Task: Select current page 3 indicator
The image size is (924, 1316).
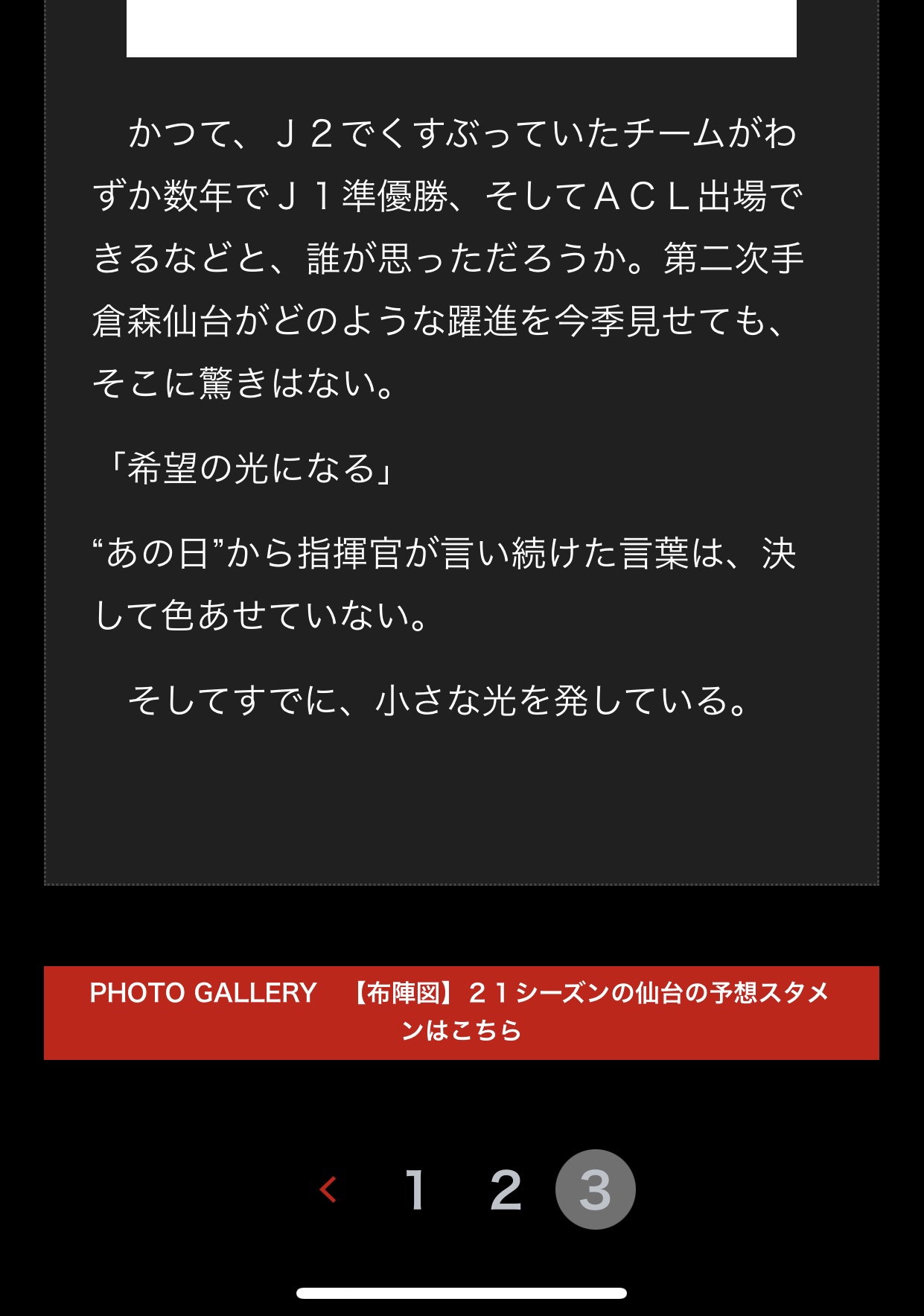Action: point(595,1189)
